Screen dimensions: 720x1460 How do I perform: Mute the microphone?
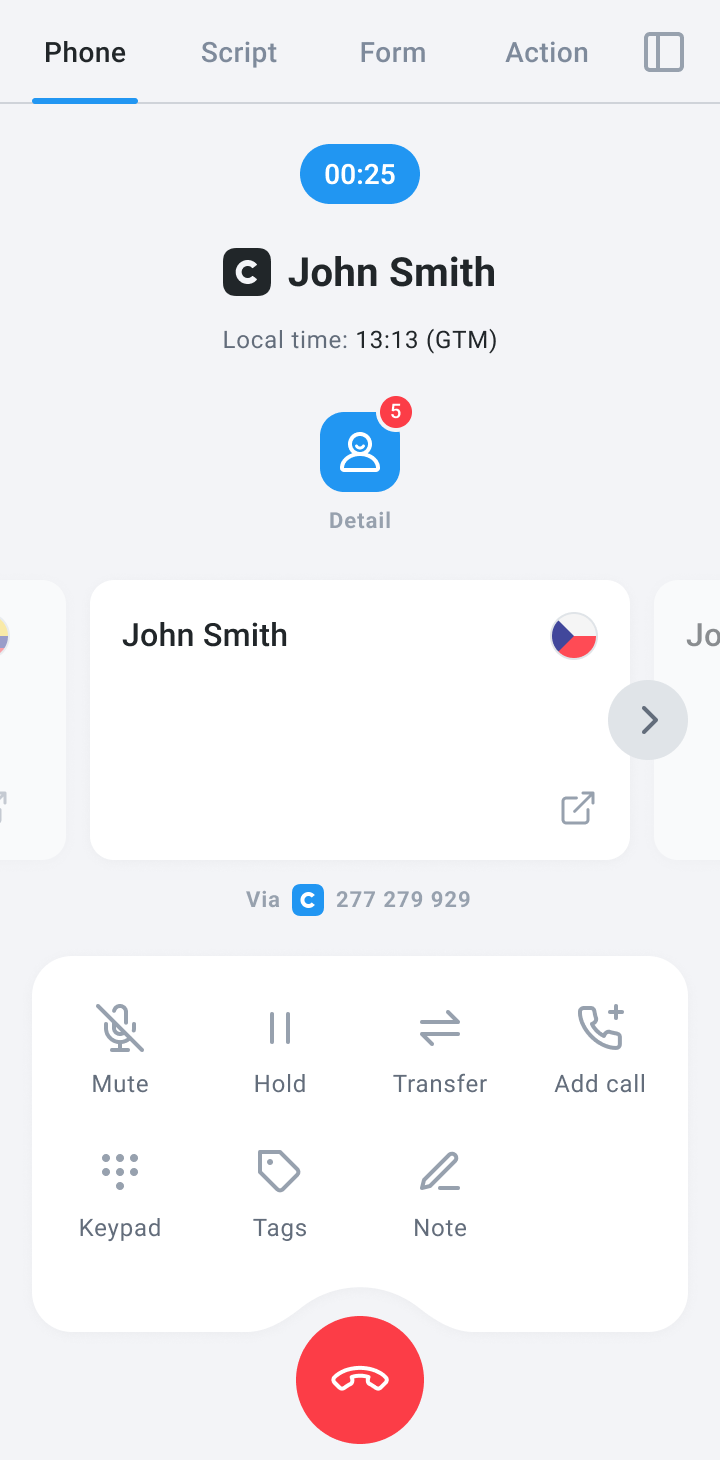119,1049
